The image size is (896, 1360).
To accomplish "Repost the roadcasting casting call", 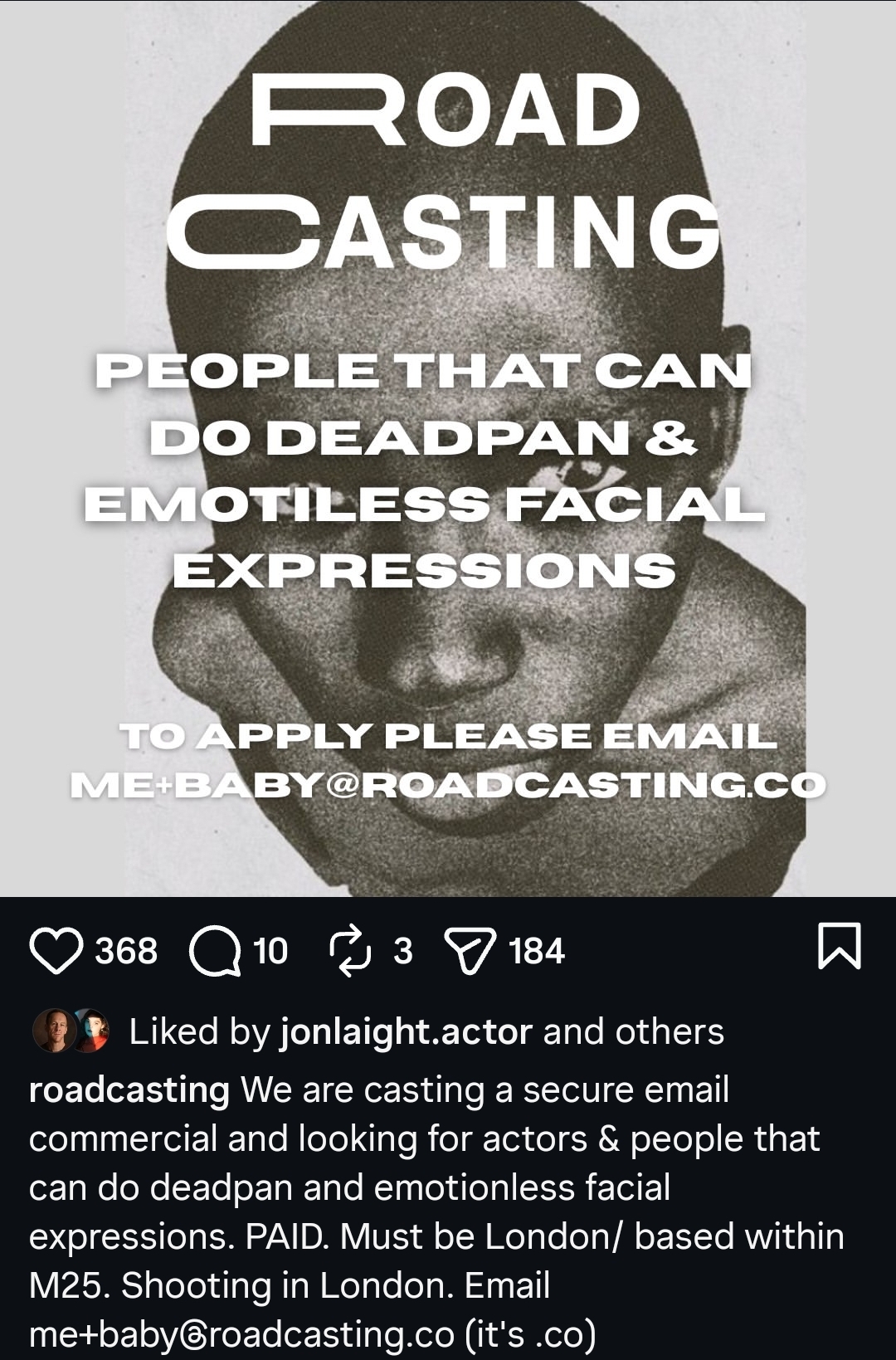I will tap(351, 951).
